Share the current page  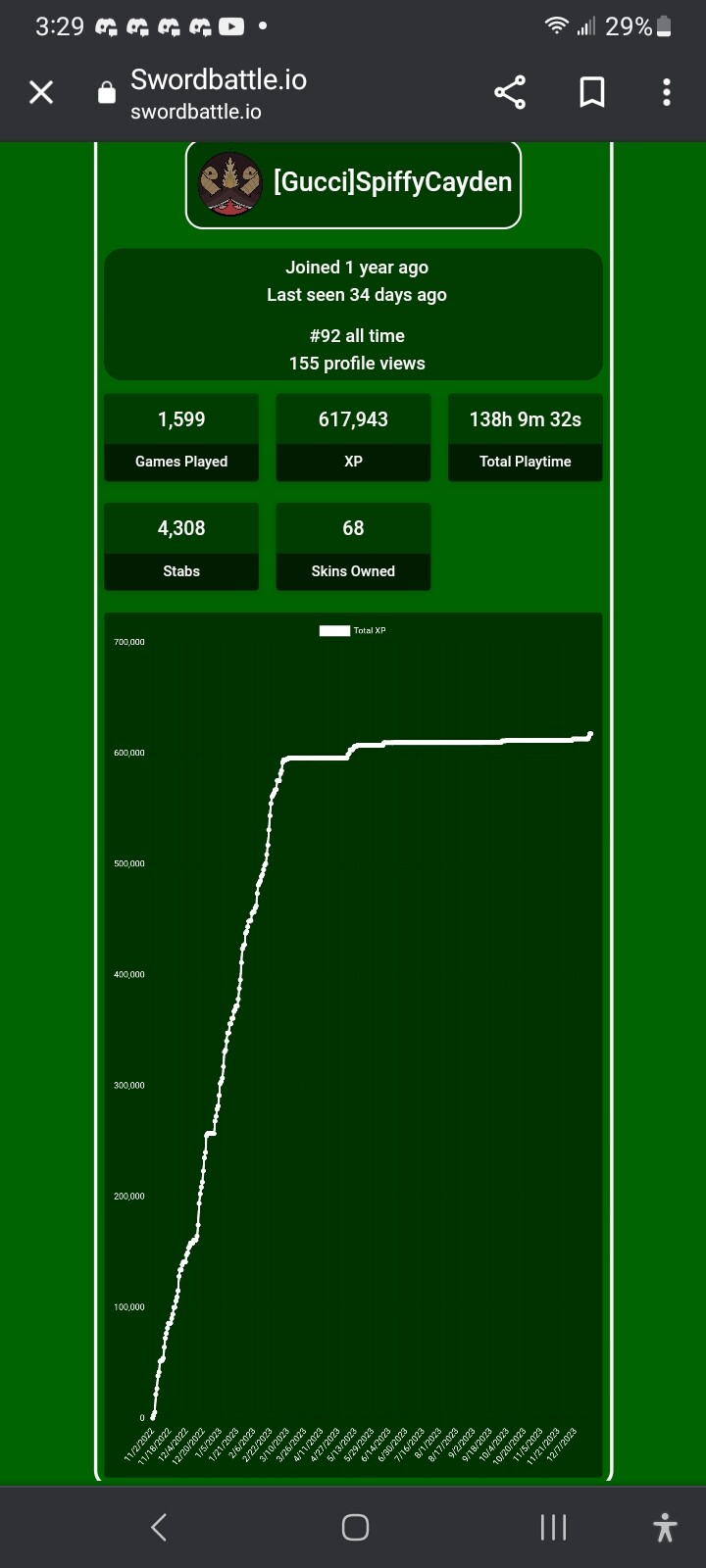(x=510, y=92)
